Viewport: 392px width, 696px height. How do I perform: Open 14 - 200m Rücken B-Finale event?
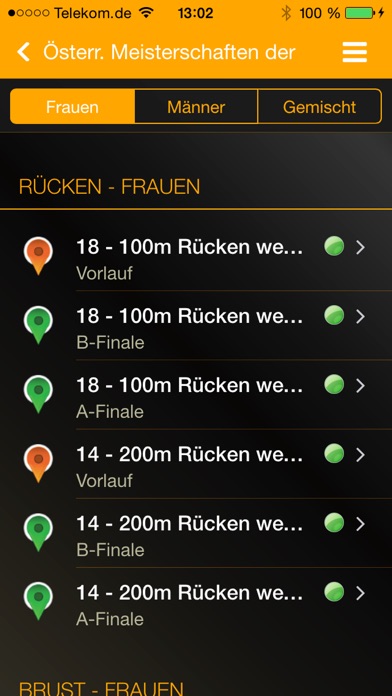(x=196, y=533)
